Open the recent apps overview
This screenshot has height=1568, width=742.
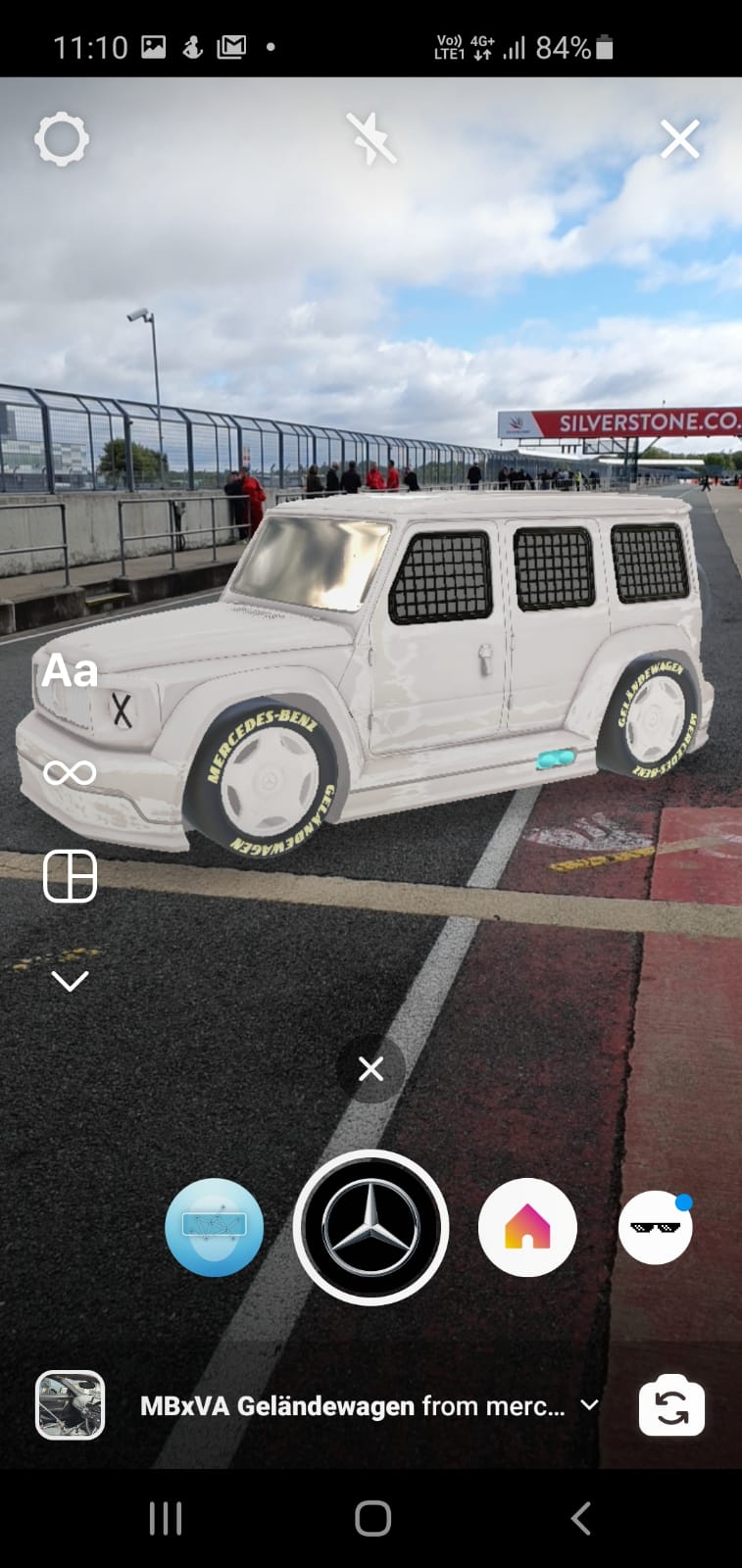pyautogui.click(x=165, y=1518)
